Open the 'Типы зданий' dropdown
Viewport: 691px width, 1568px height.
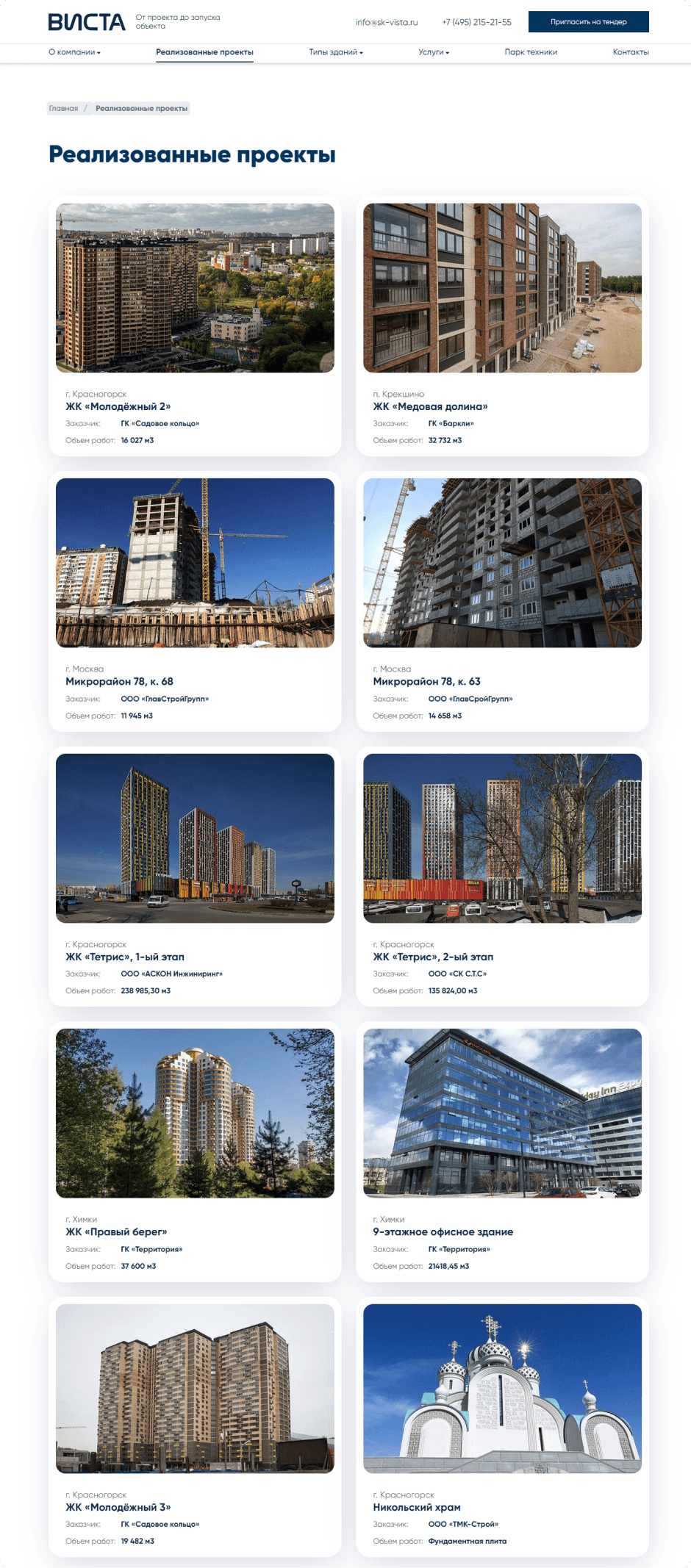click(x=335, y=52)
